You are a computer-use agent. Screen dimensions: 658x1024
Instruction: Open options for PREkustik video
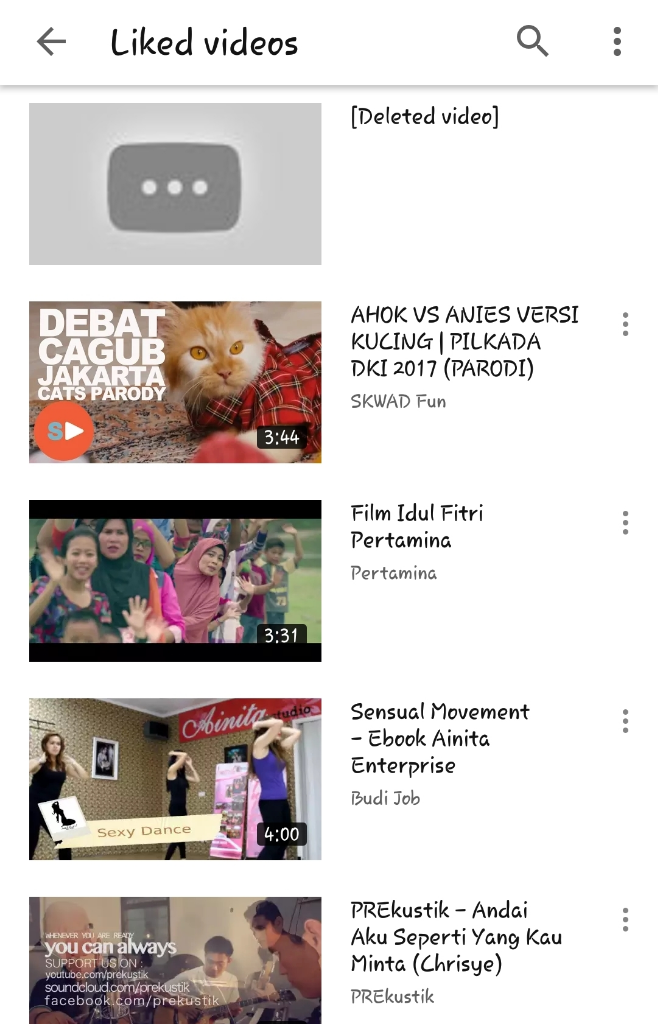[625, 920]
